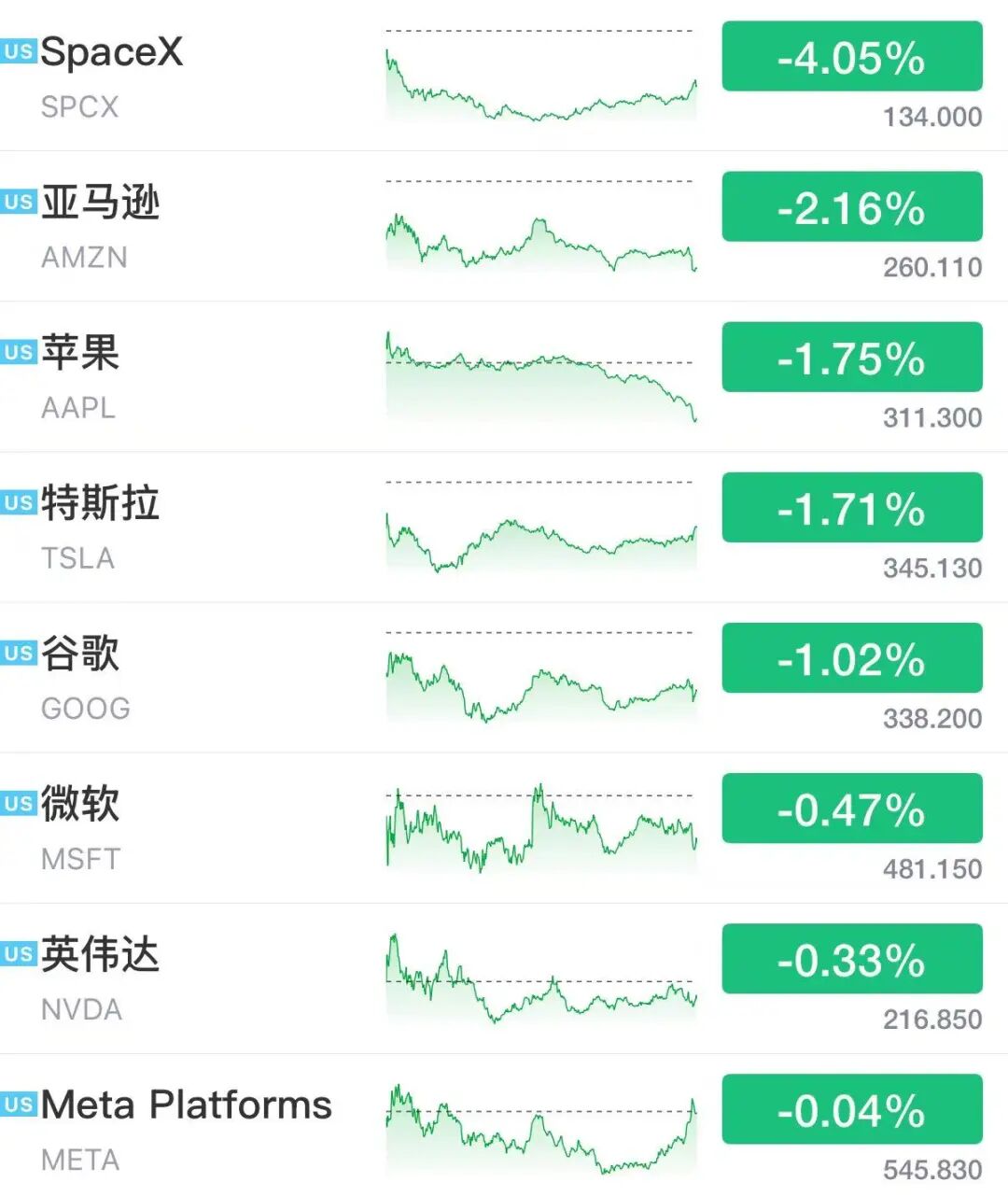View details for 英伟达 NVDA
1008x1196 pixels.
pyautogui.click(x=504, y=978)
